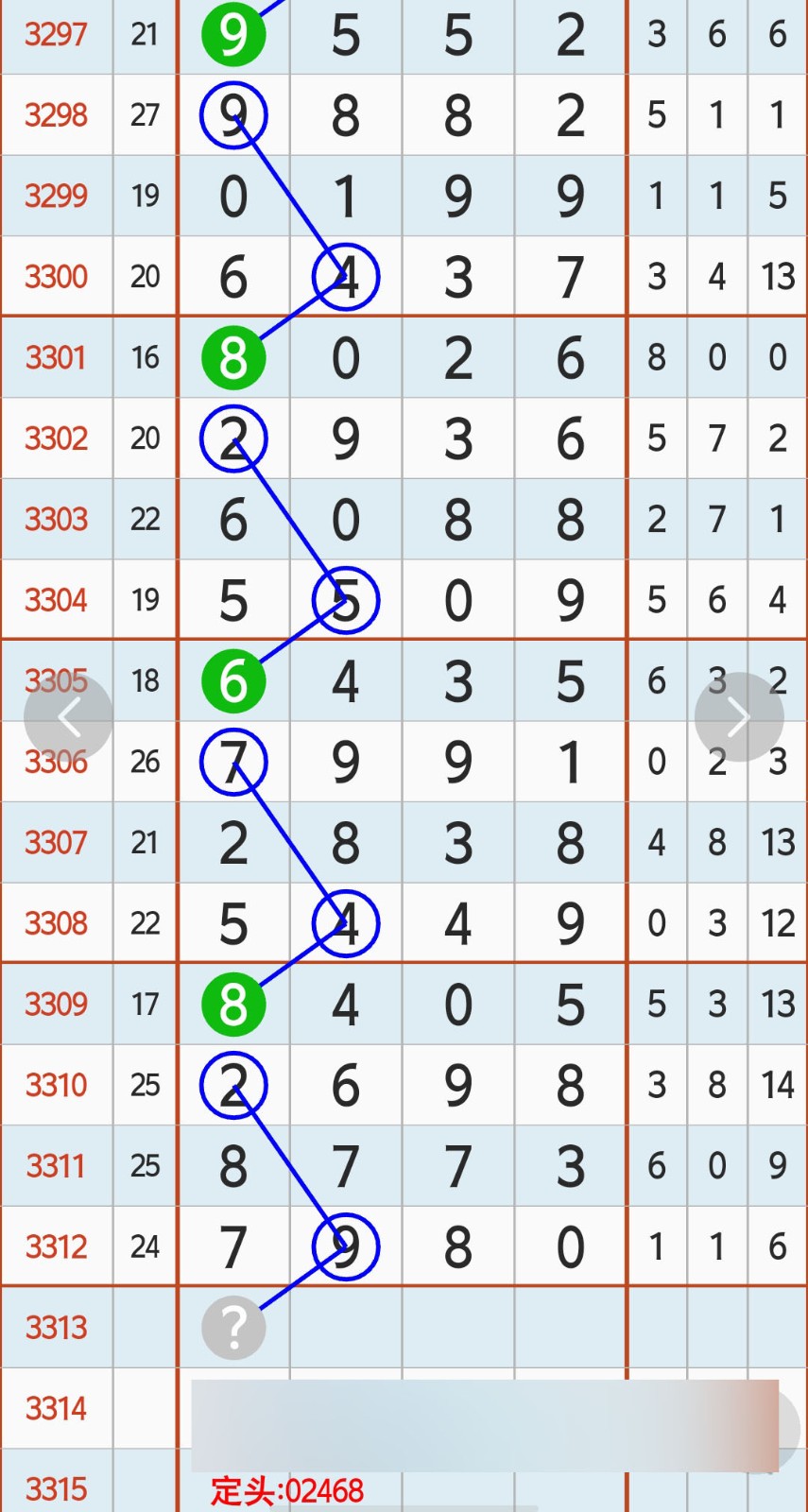Select the blue circled 7 in row 3306
808x1512 pixels.
coord(233,762)
